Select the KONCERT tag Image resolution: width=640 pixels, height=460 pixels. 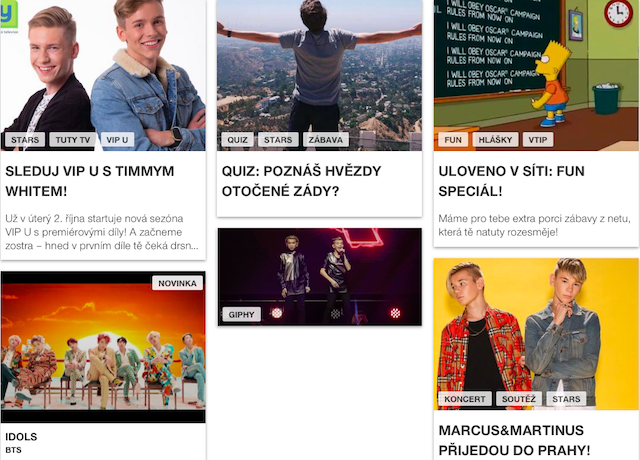point(465,399)
